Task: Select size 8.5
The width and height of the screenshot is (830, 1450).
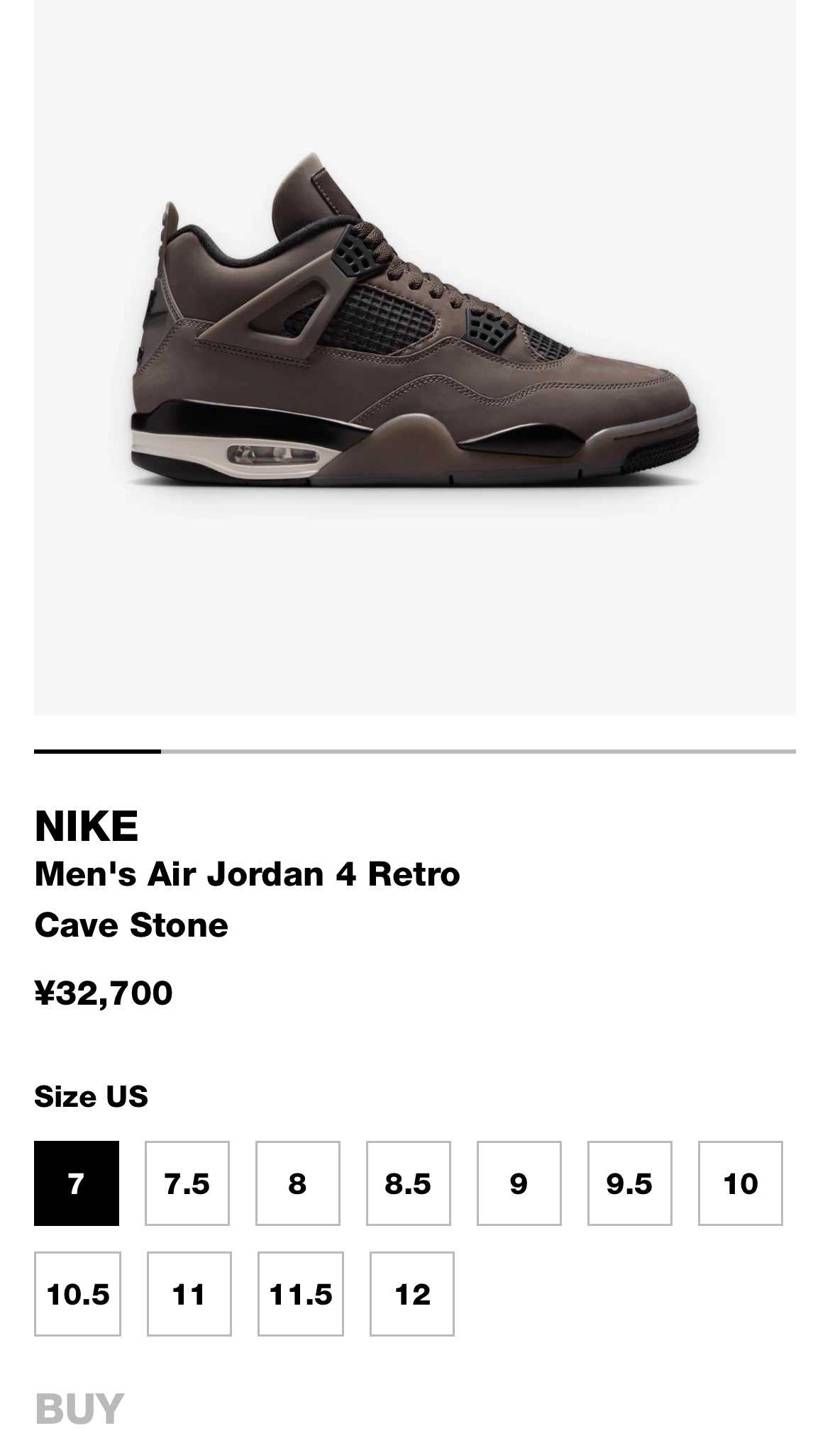Action: (x=408, y=1183)
